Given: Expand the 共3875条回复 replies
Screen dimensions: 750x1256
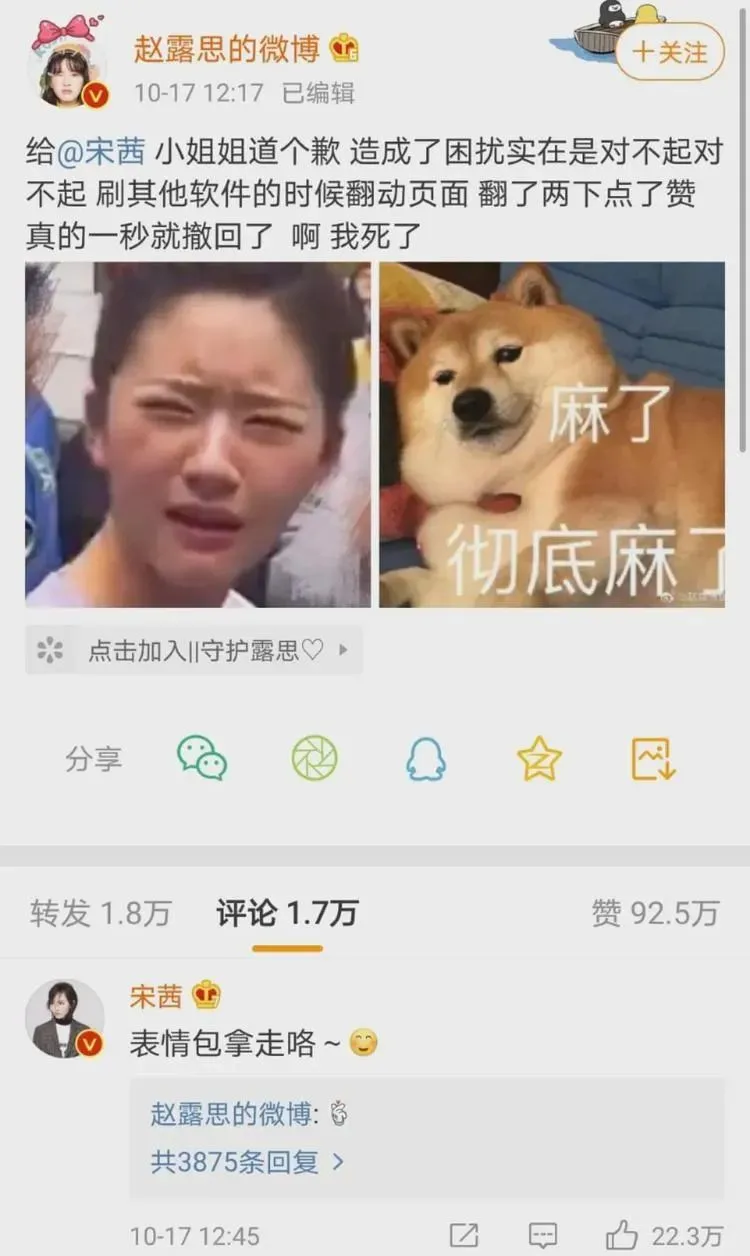Looking at the screenshot, I should [x=247, y=1161].
